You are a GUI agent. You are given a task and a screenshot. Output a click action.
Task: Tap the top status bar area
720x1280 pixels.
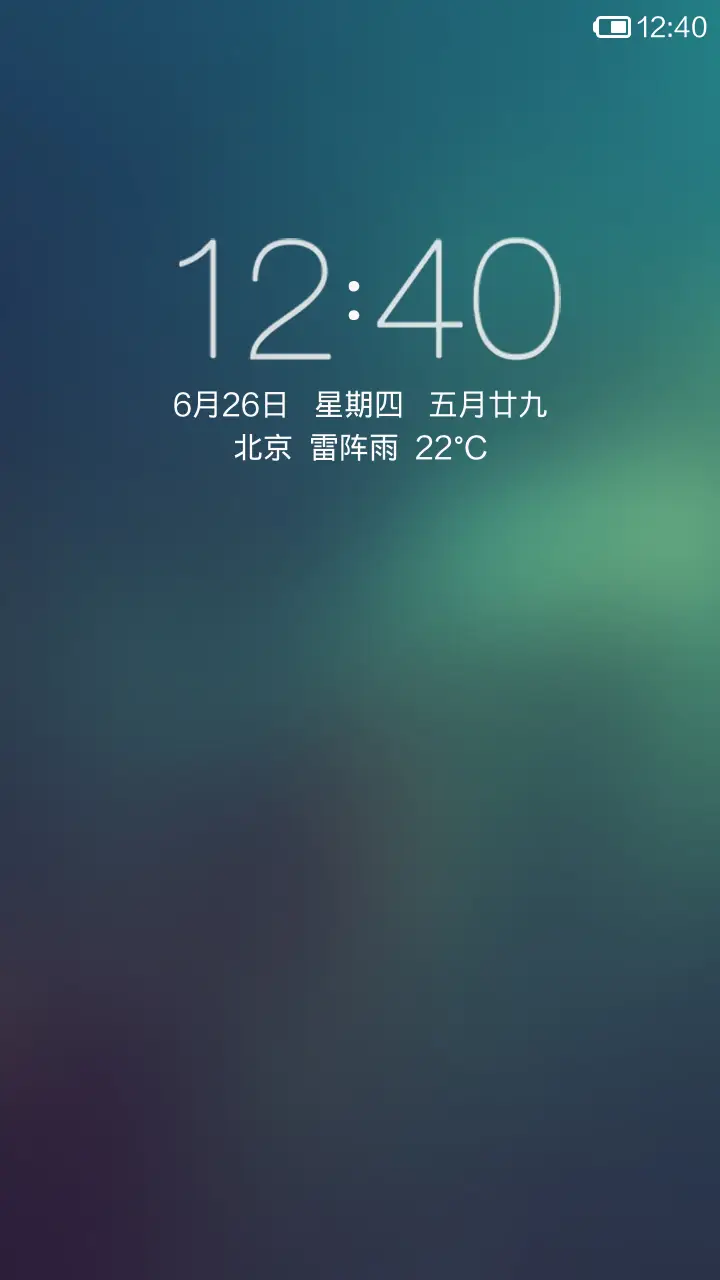click(x=360, y=25)
